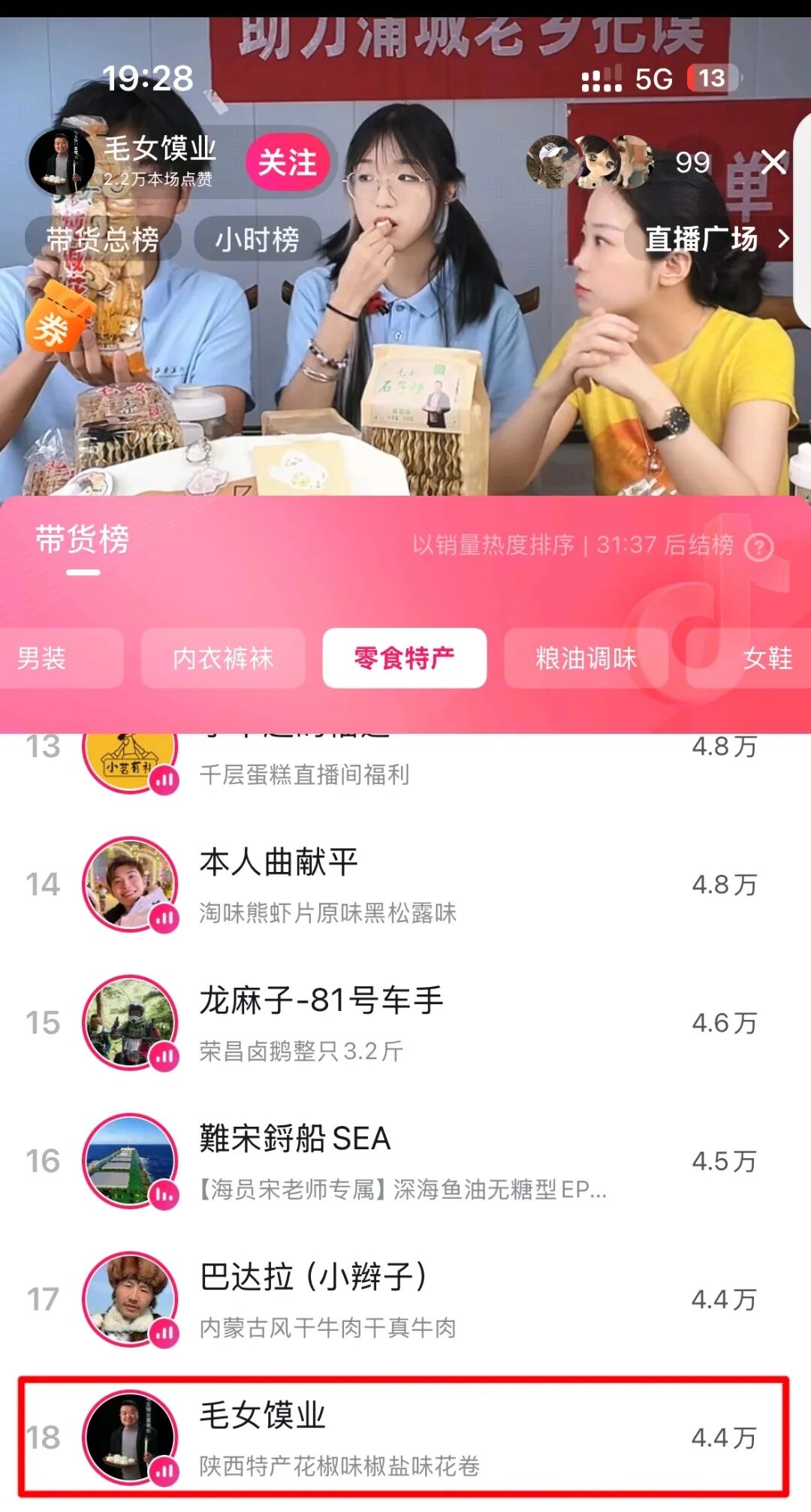The image size is (811, 1512).
Task: Open 巴达拉（小辫子）'s ranked livestream
Action: point(405,1299)
